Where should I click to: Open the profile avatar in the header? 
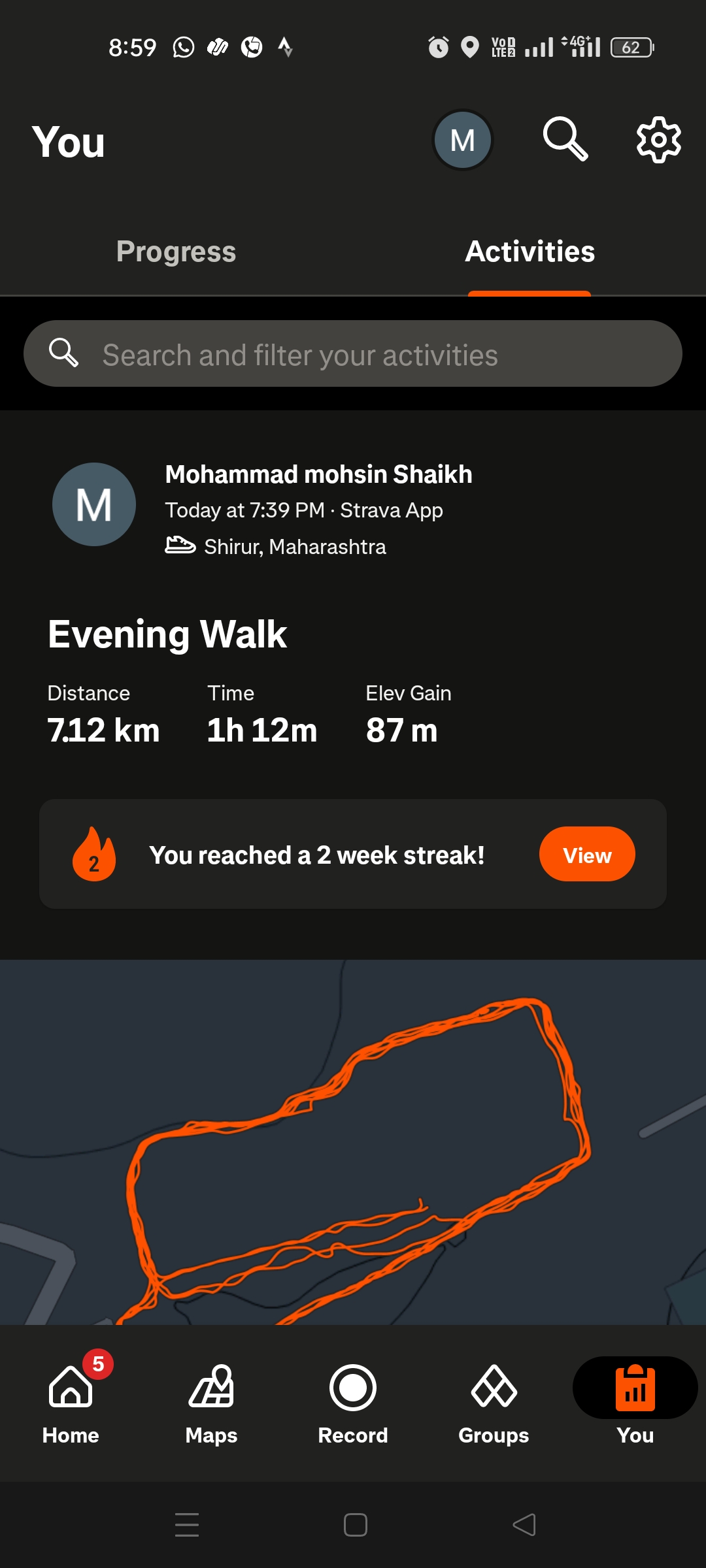[463, 140]
